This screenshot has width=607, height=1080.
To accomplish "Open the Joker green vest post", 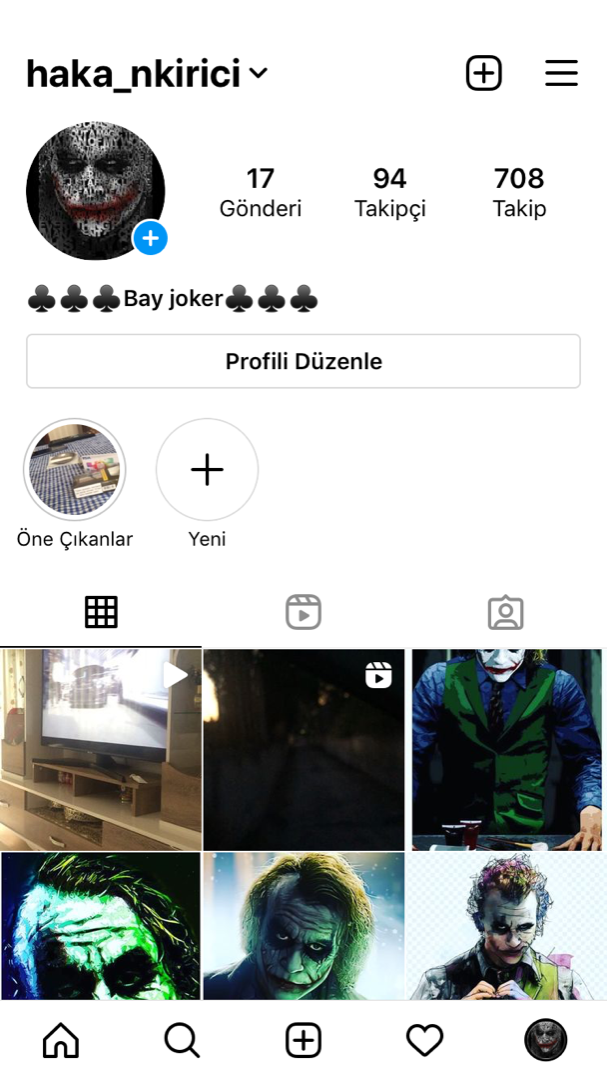I will coord(507,749).
